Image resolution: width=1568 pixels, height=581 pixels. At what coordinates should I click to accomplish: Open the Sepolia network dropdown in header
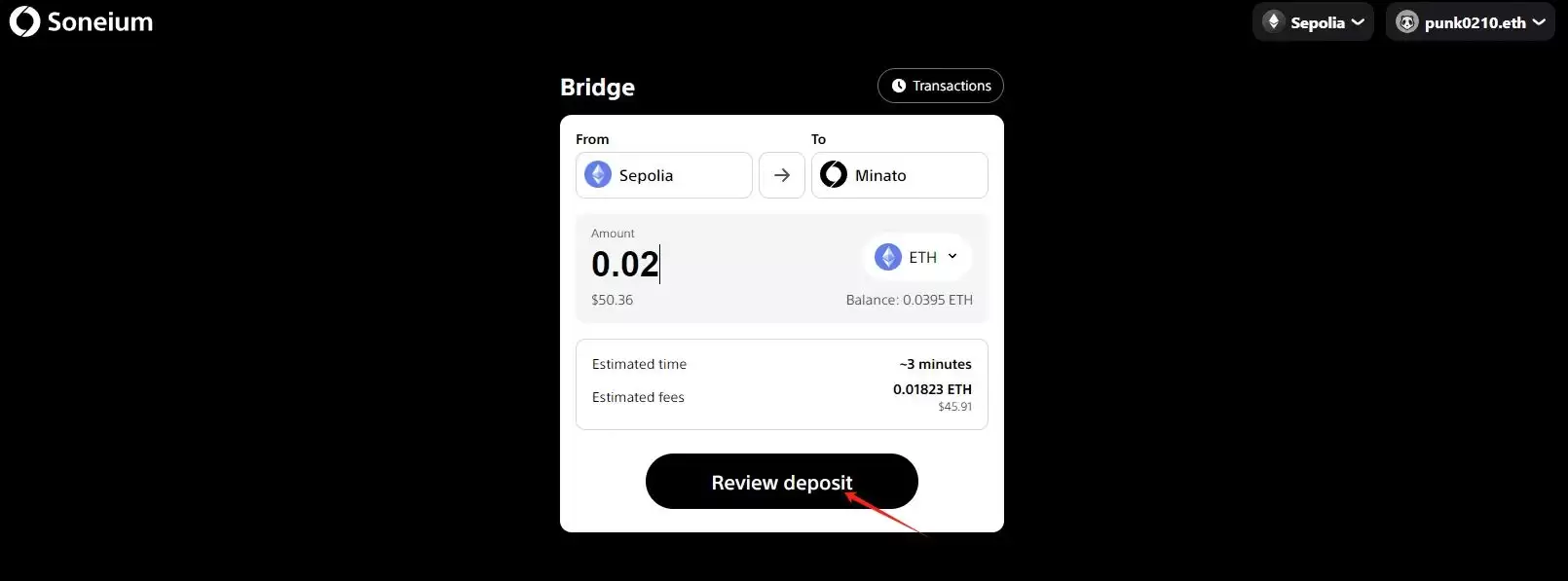1312,22
